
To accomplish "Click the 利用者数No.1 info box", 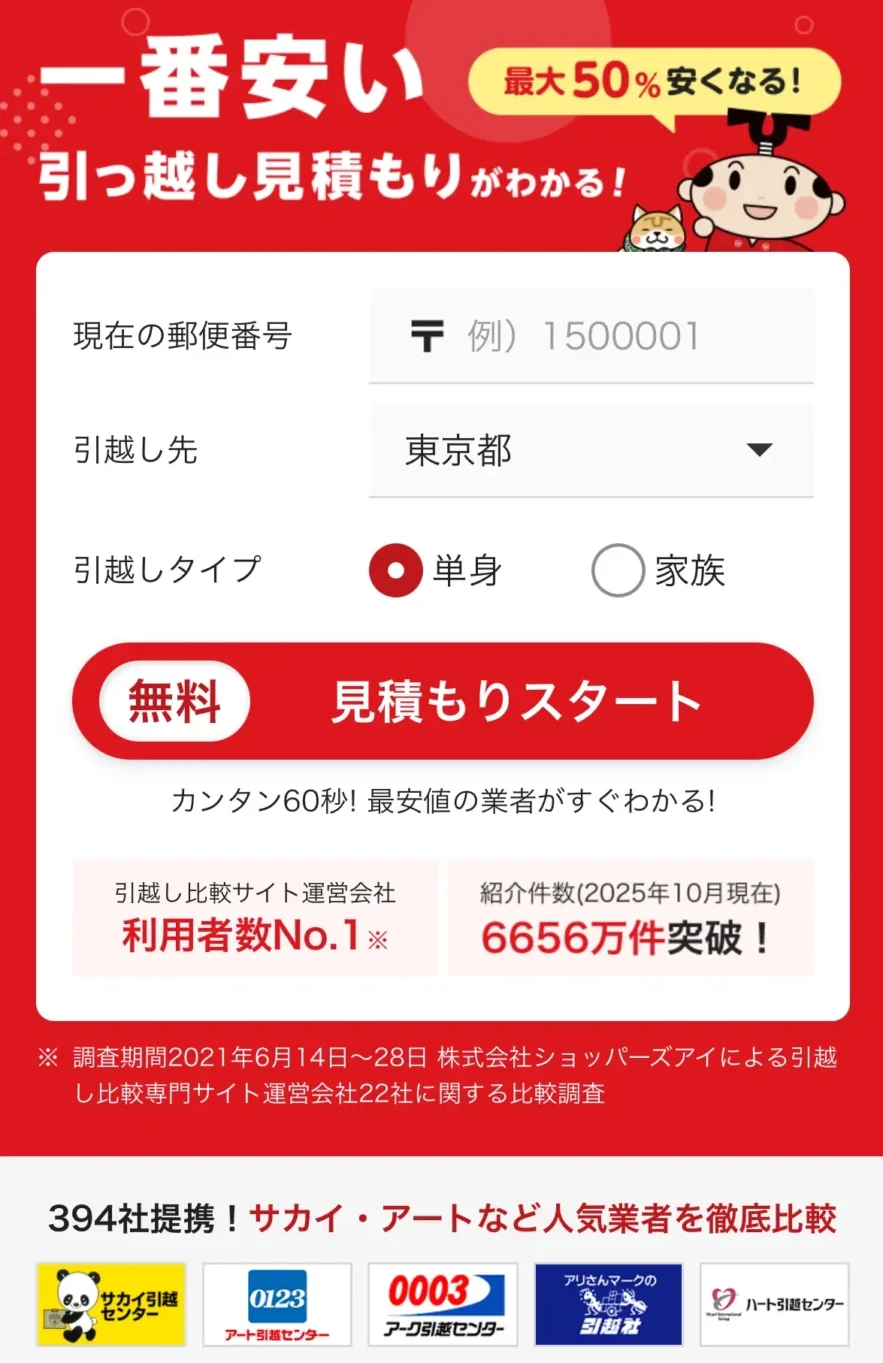I will coord(253,918).
